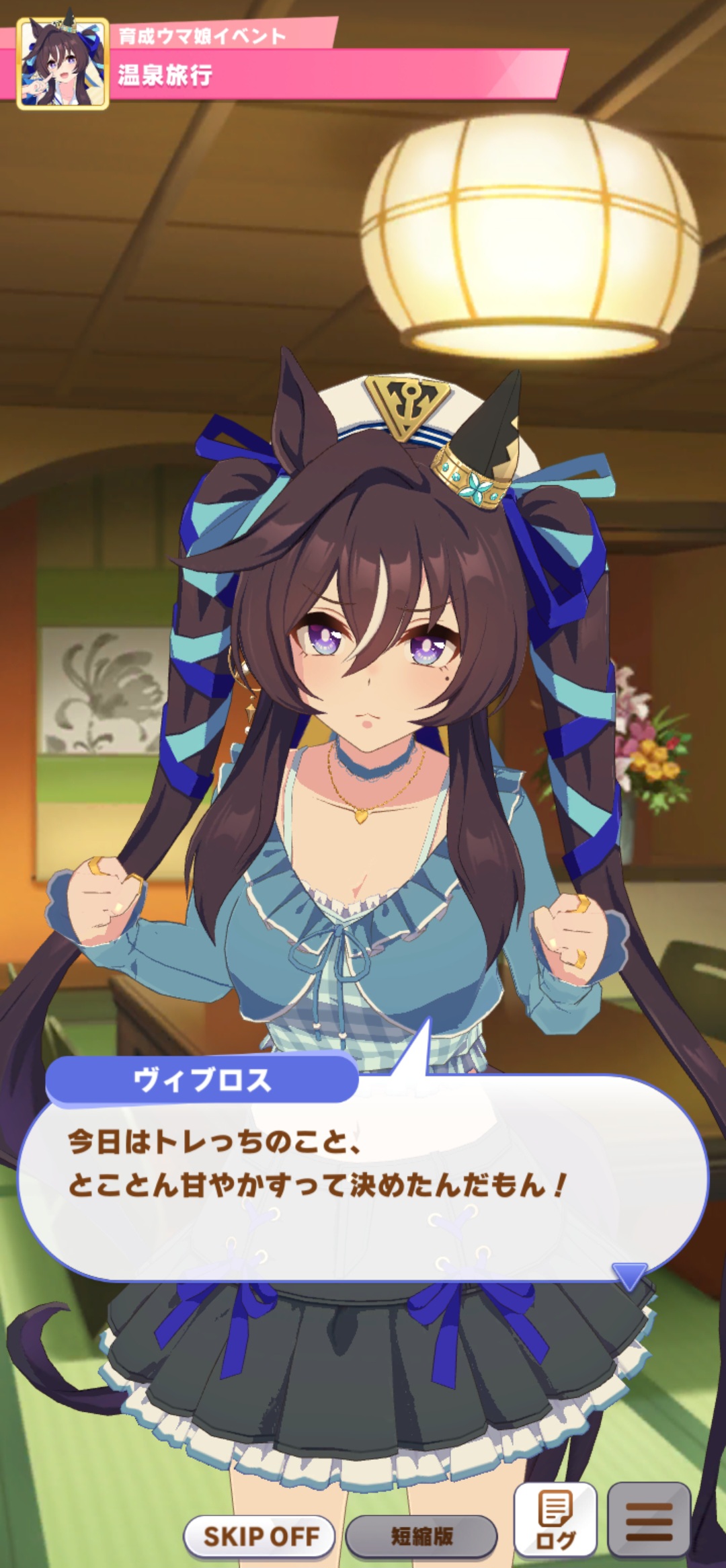Toggle the SKIP OFF button
This screenshot has height=1568, width=726.
[260, 1536]
